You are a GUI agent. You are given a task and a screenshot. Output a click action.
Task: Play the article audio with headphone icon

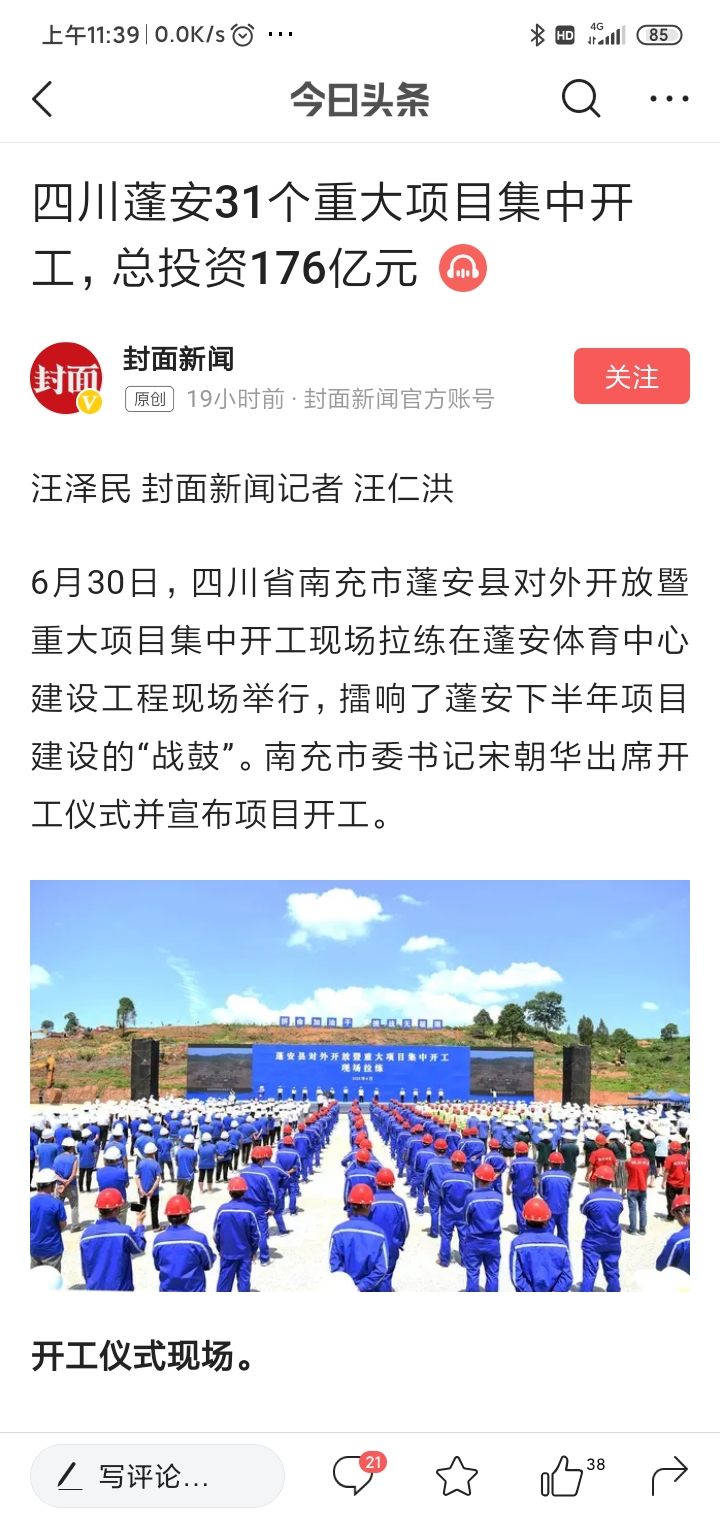463,267
